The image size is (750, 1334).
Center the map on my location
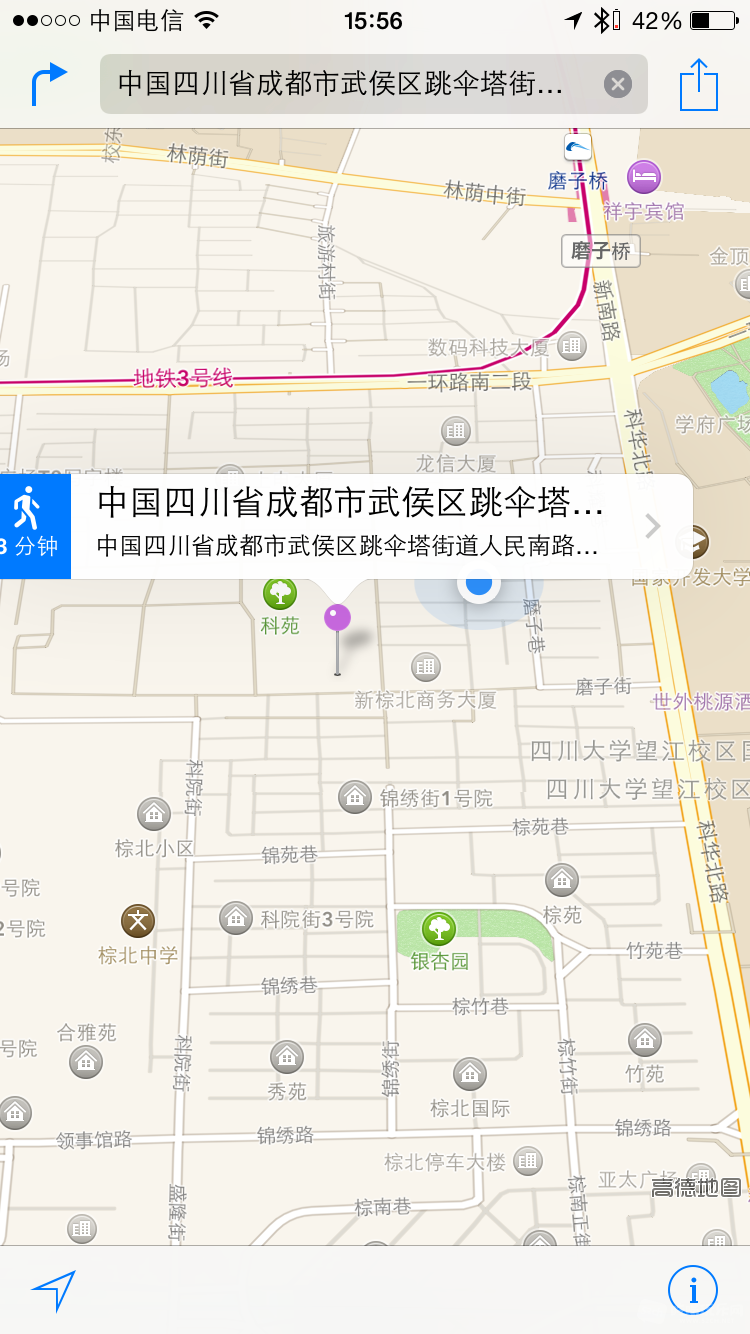click(x=54, y=1290)
